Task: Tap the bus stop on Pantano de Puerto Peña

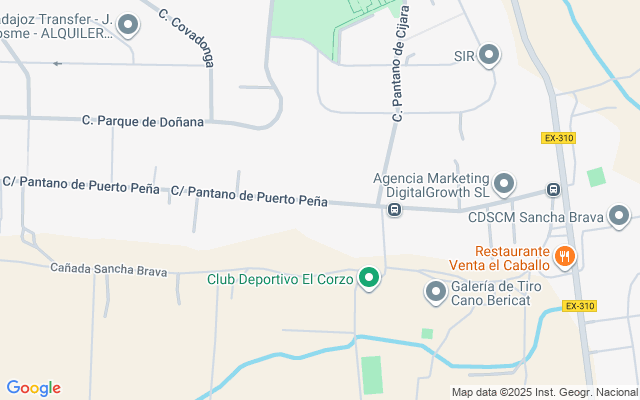Action: (395, 210)
